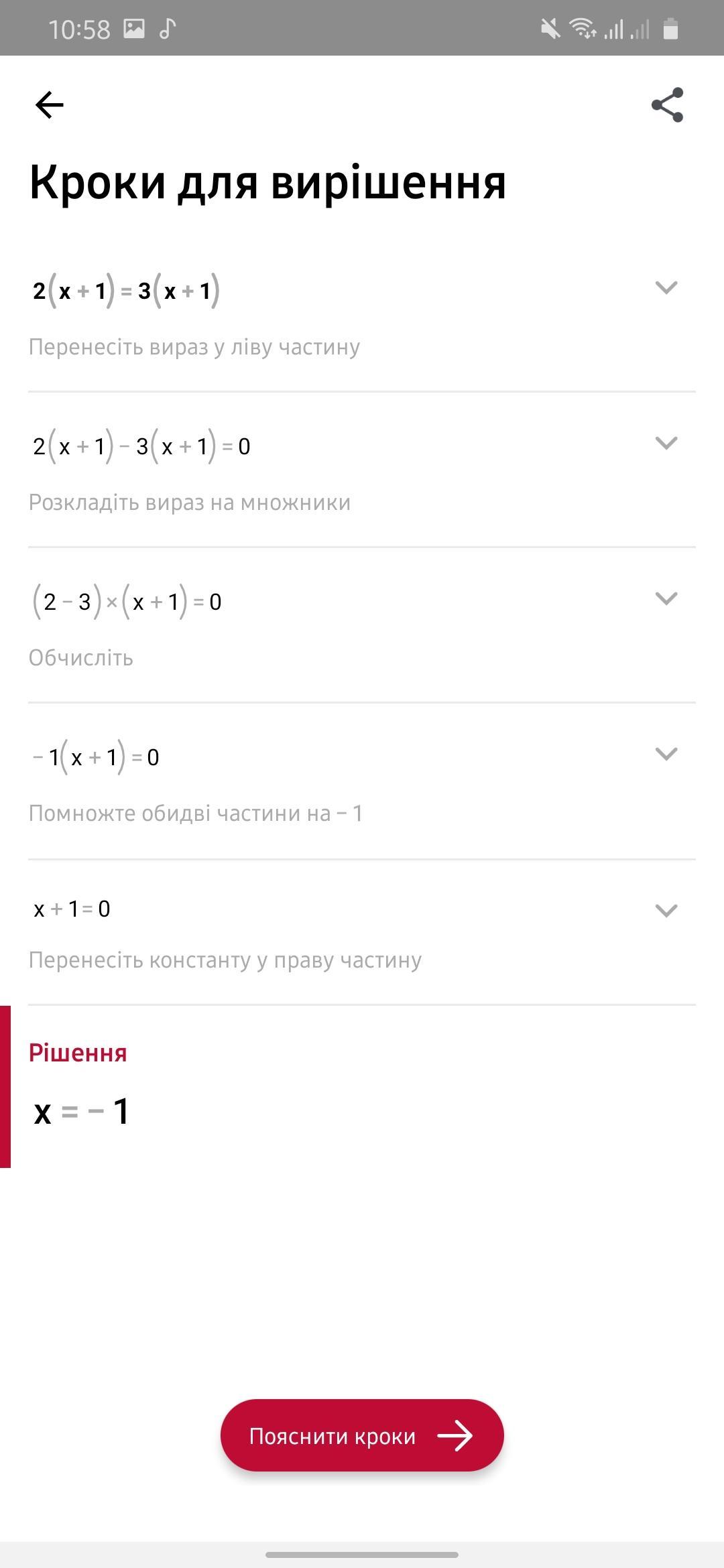Tap the Пояснити кроки button
Image resolution: width=724 pixels, height=1568 pixels.
click(x=362, y=1435)
